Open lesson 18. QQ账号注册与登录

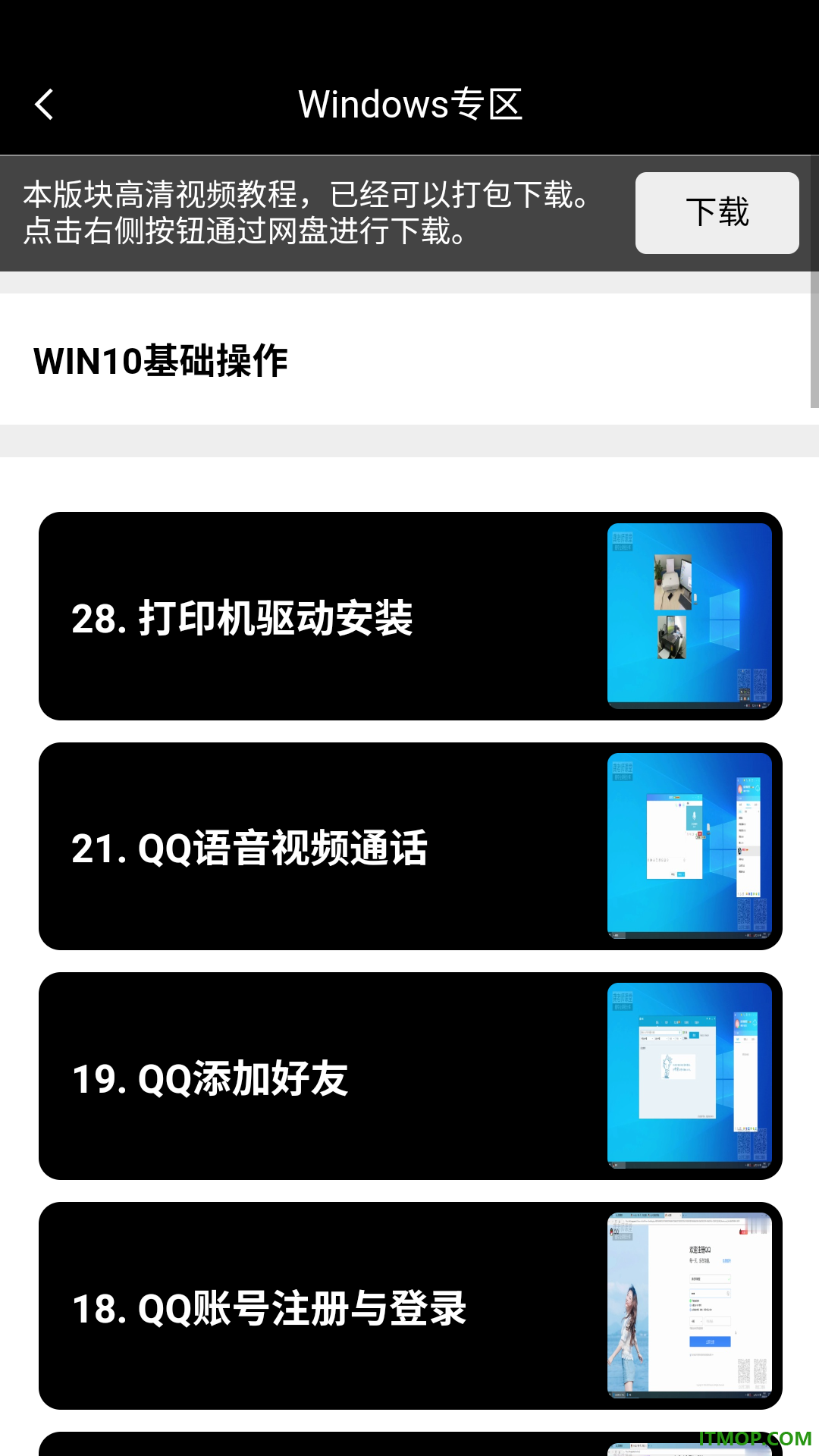coord(410,1306)
